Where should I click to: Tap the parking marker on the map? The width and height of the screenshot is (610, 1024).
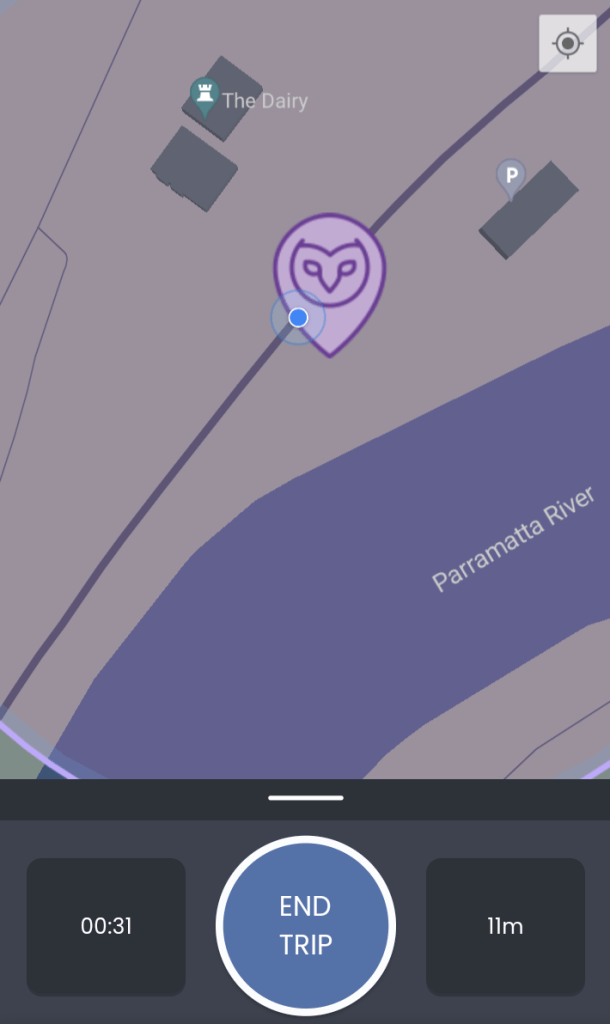(x=511, y=178)
